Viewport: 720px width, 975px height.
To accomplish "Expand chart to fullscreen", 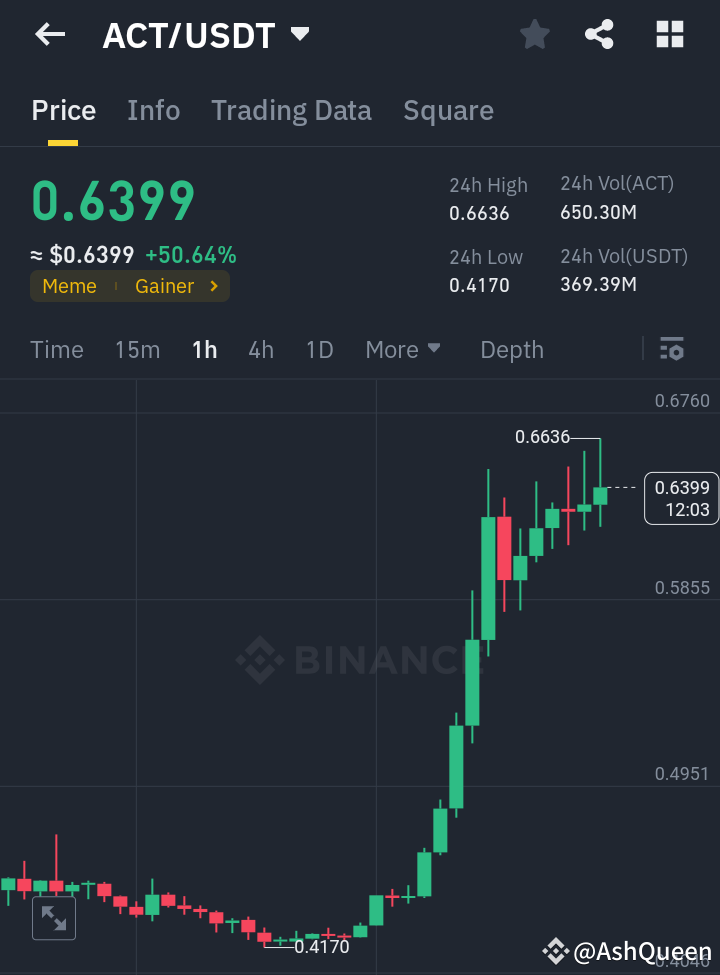I will (53, 917).
